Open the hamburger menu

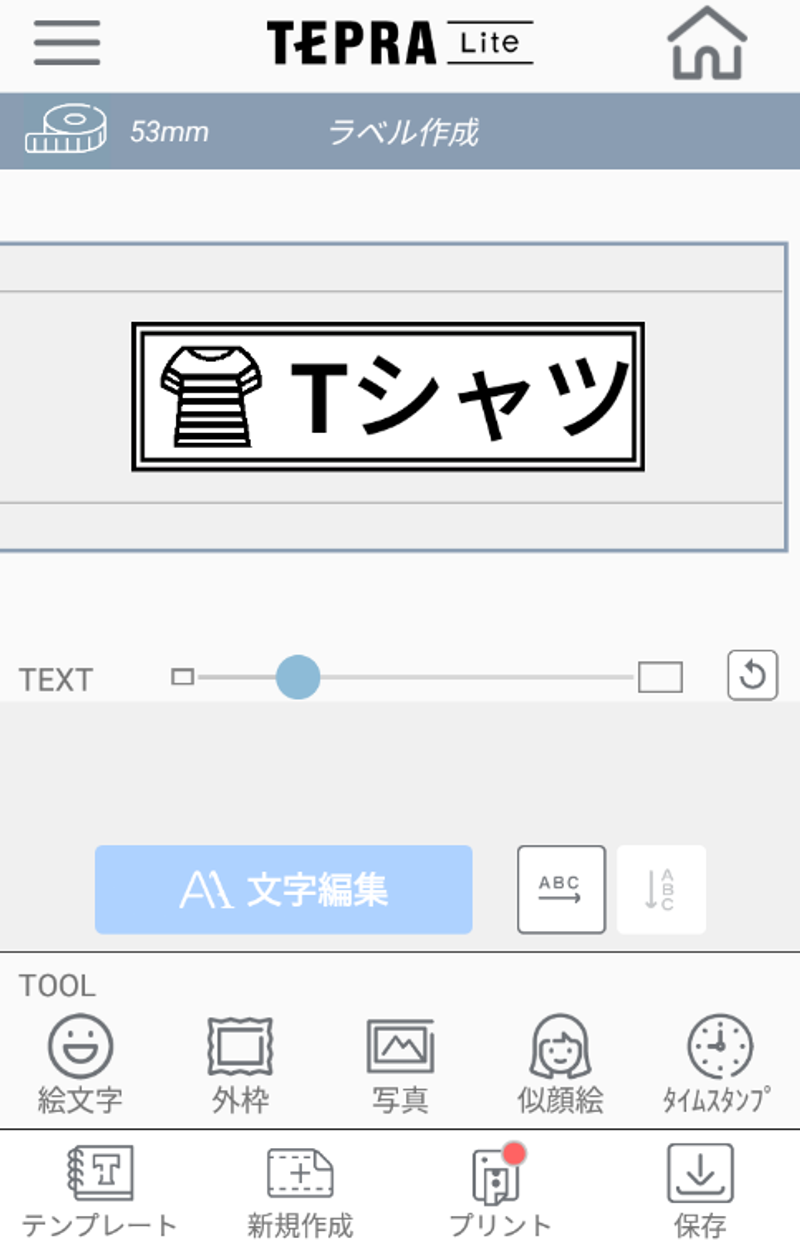[x=67, y=42]
